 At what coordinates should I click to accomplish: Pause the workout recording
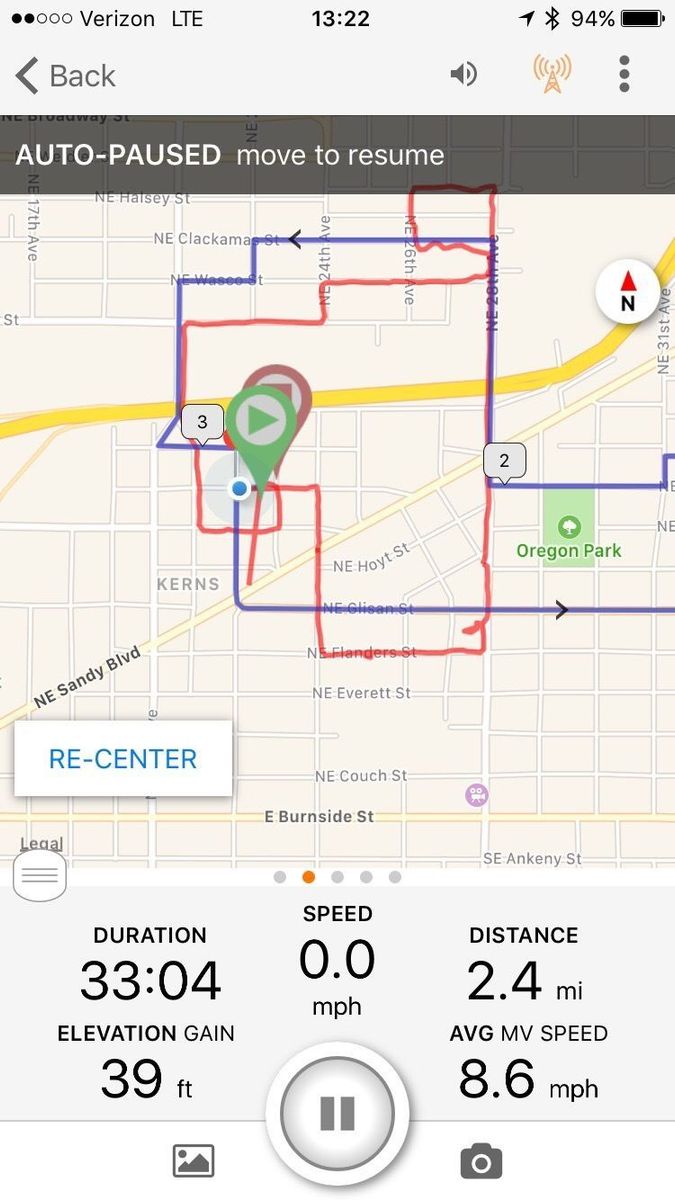337,1113
